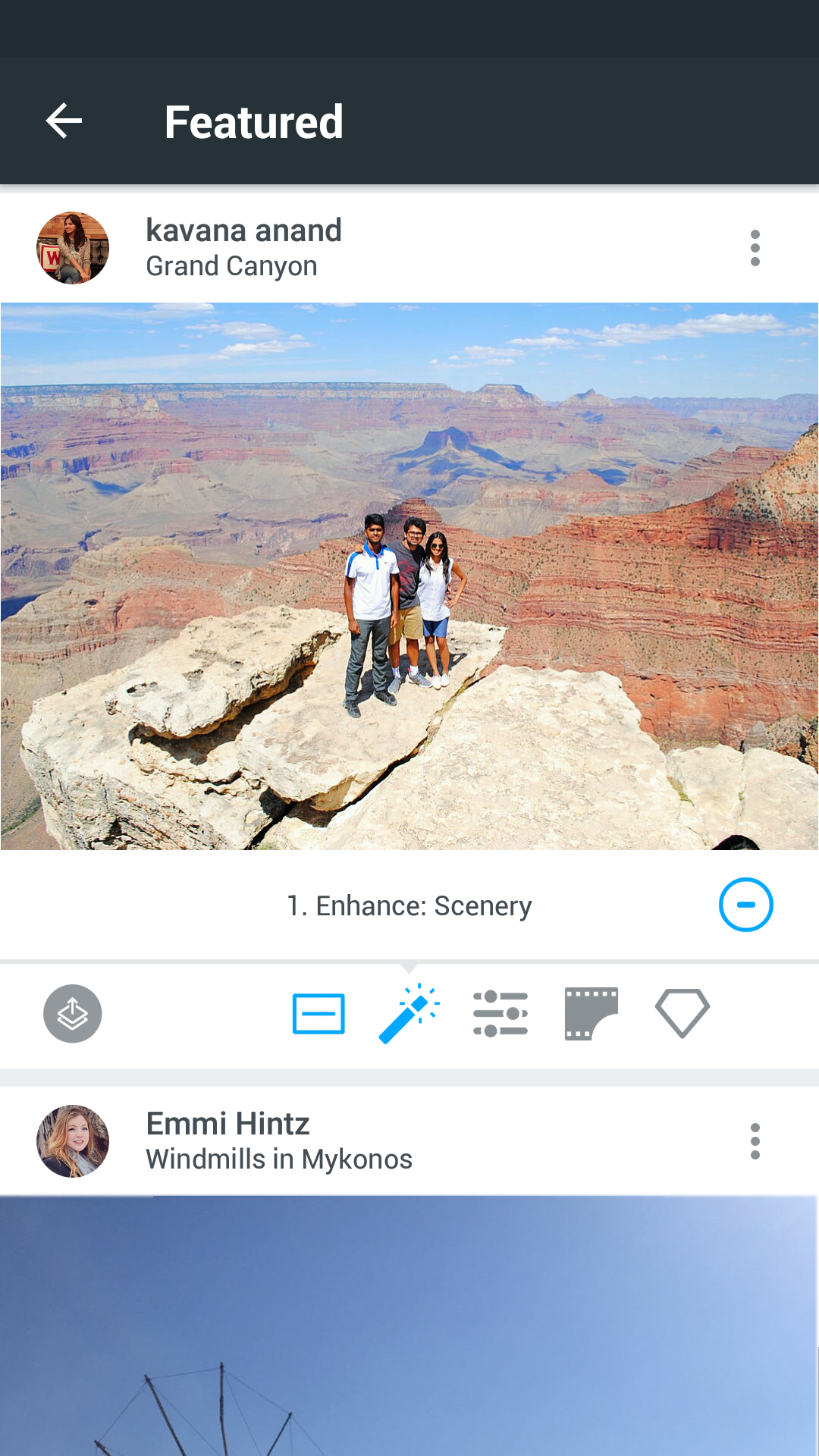This screenshot has width=819, height=1456.
Task: View the Windmills in Mykonos photo
Action: click(x=409, y=1326)
